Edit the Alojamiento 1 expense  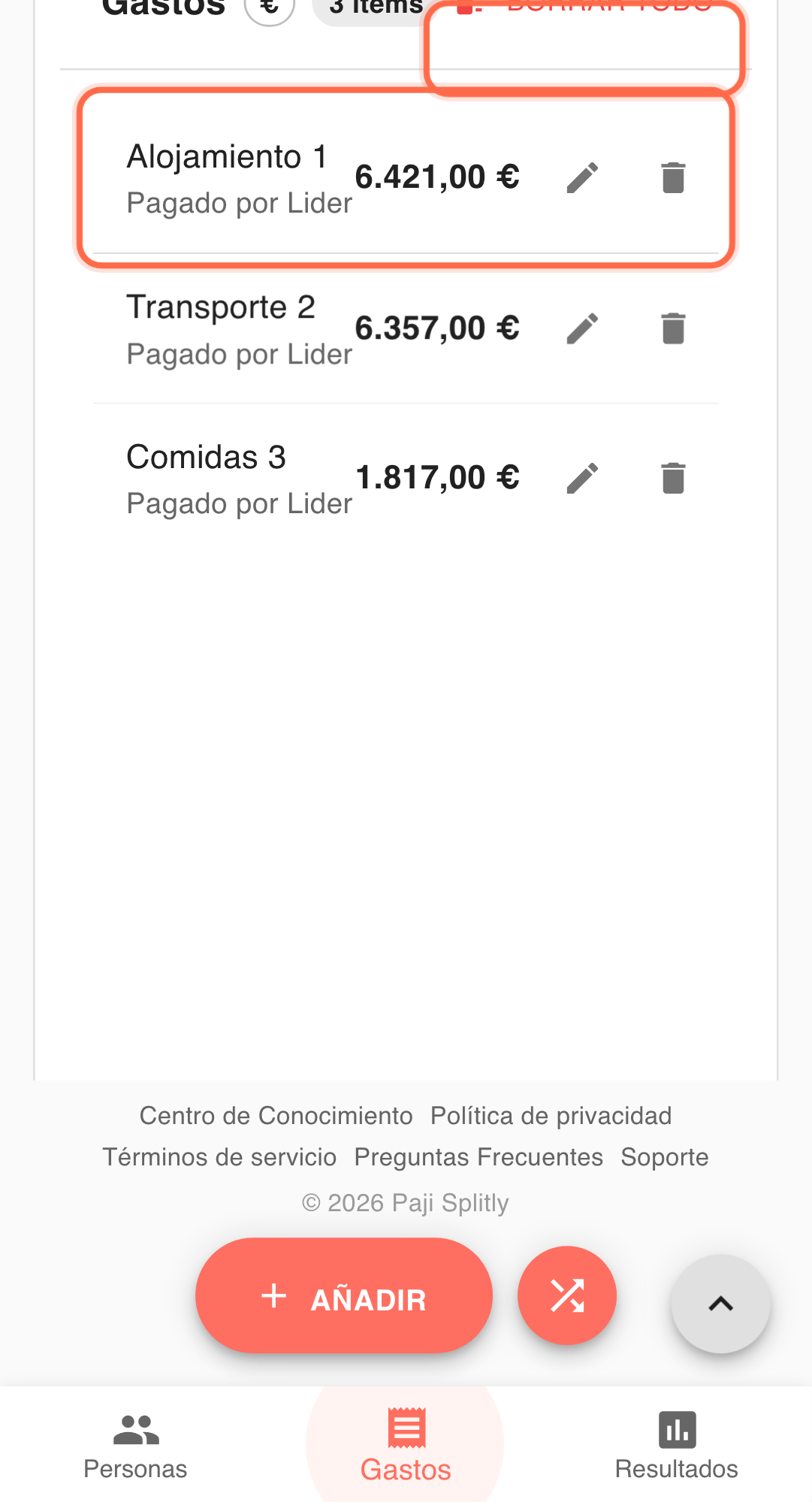pos(582,178)
